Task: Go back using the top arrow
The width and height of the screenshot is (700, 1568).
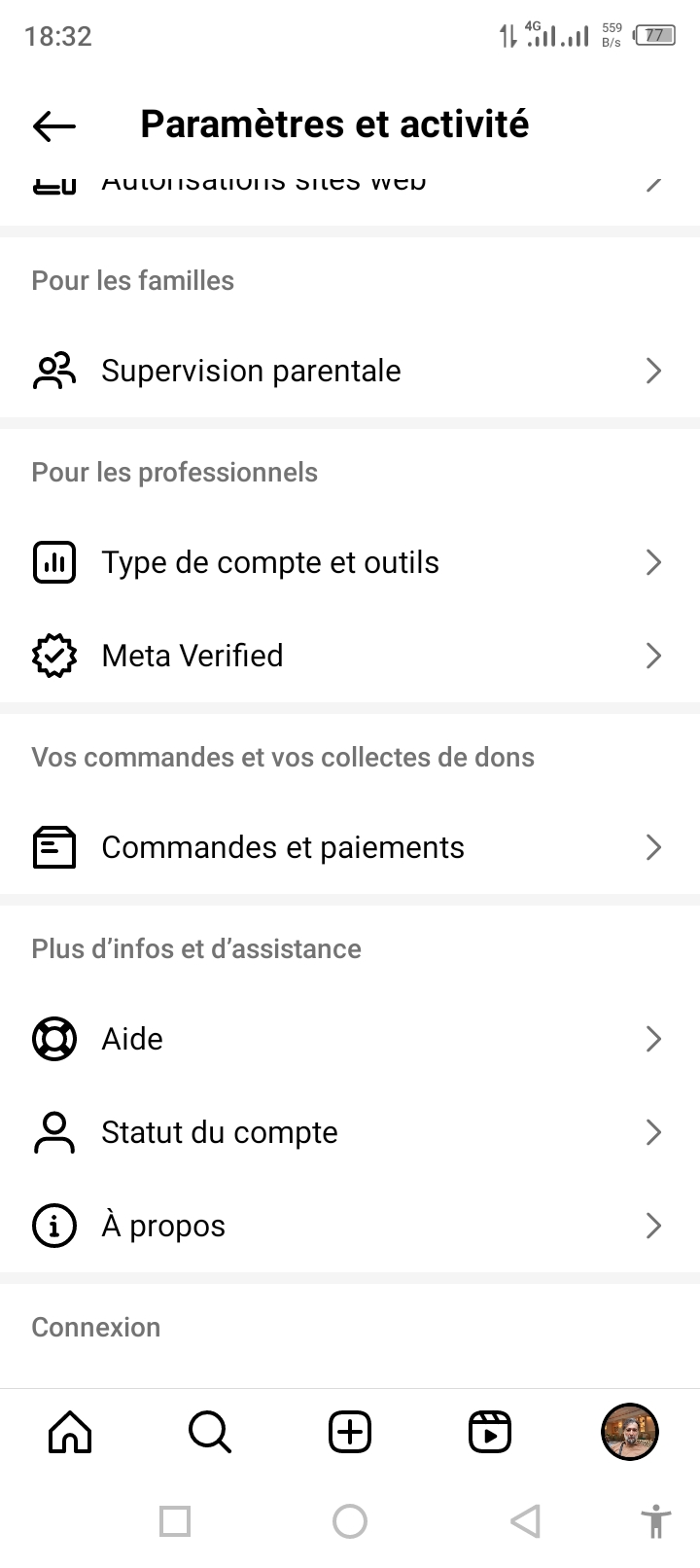Action: (54, 125)
